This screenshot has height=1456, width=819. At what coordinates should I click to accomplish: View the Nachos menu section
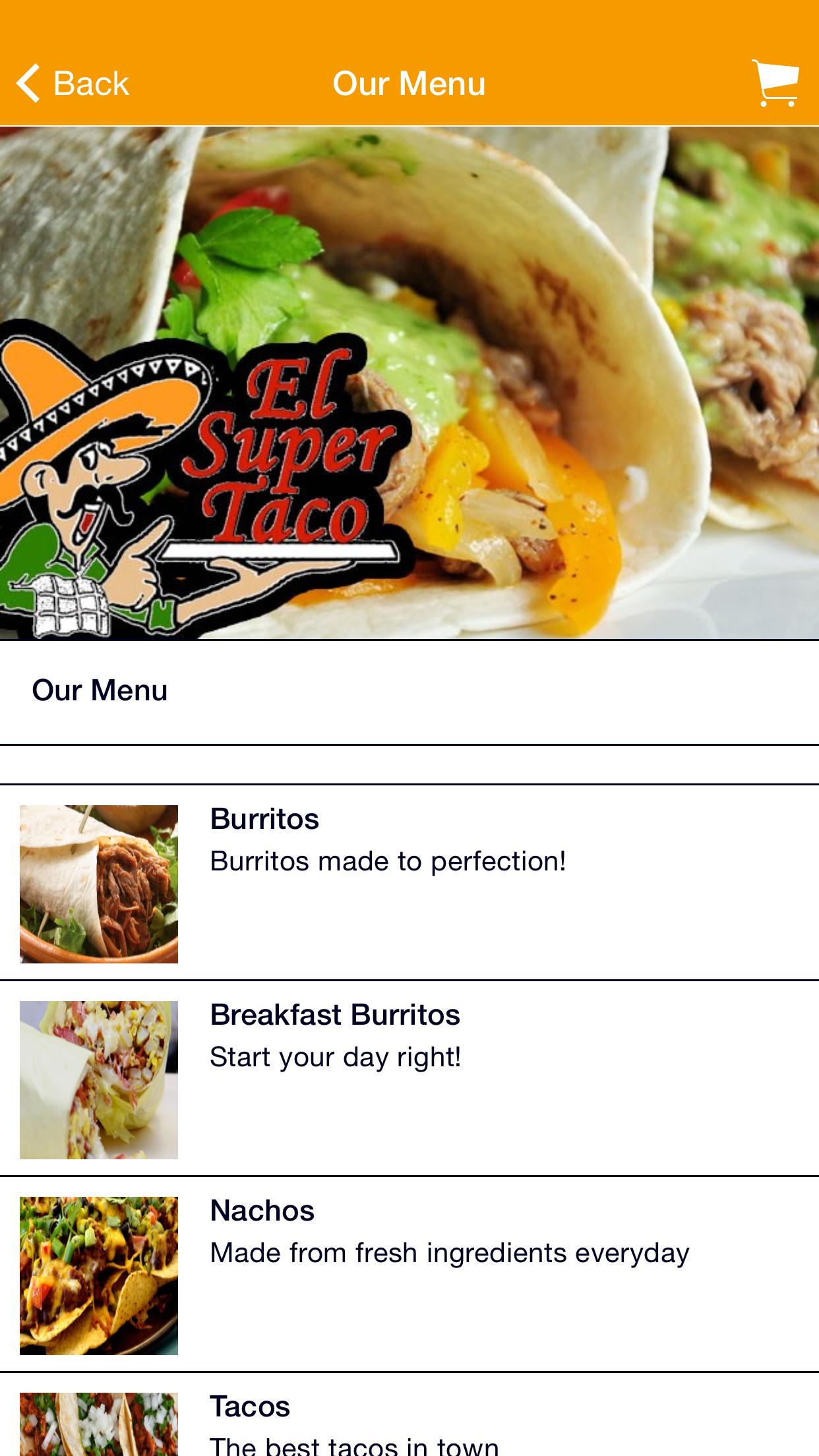point(409,1274)
